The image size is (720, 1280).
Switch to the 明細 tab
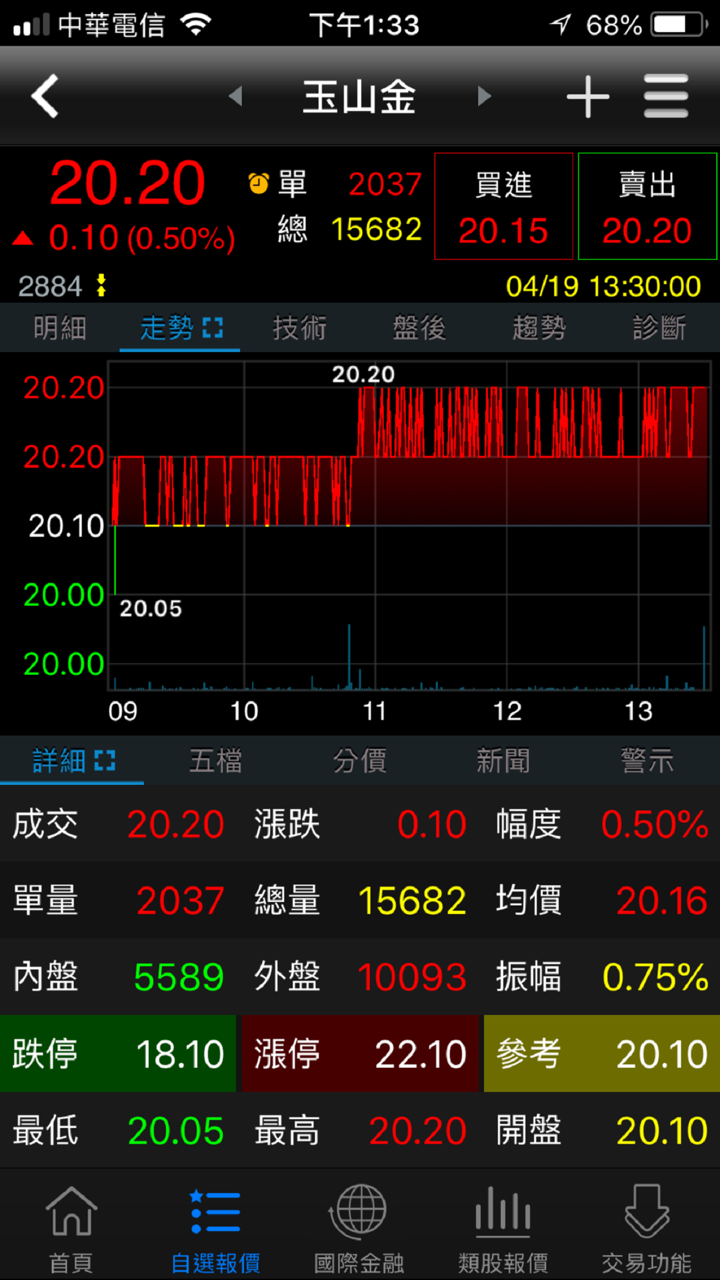(60, 328)
